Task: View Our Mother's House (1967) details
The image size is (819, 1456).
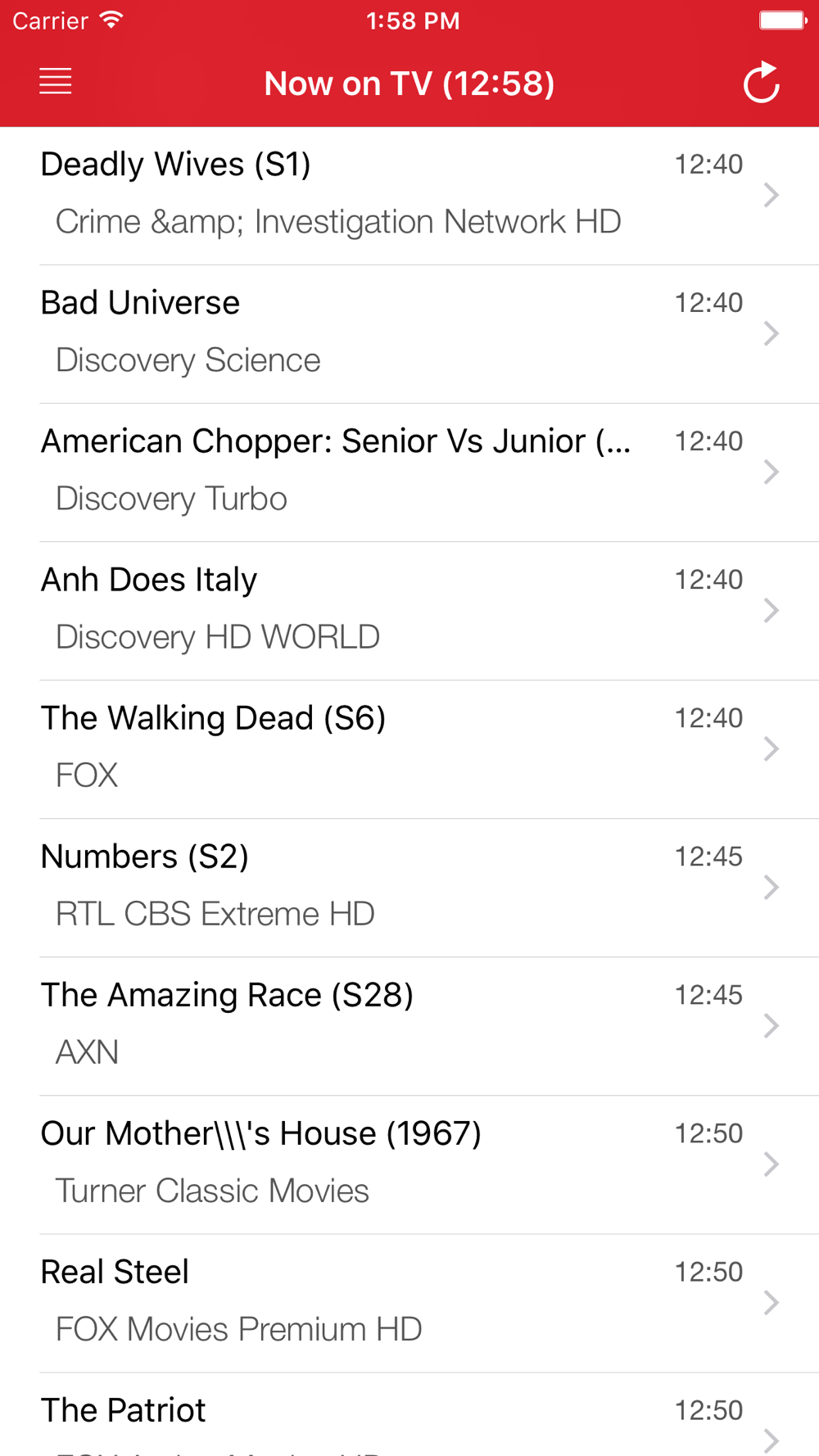Action: coord(409,1164)
